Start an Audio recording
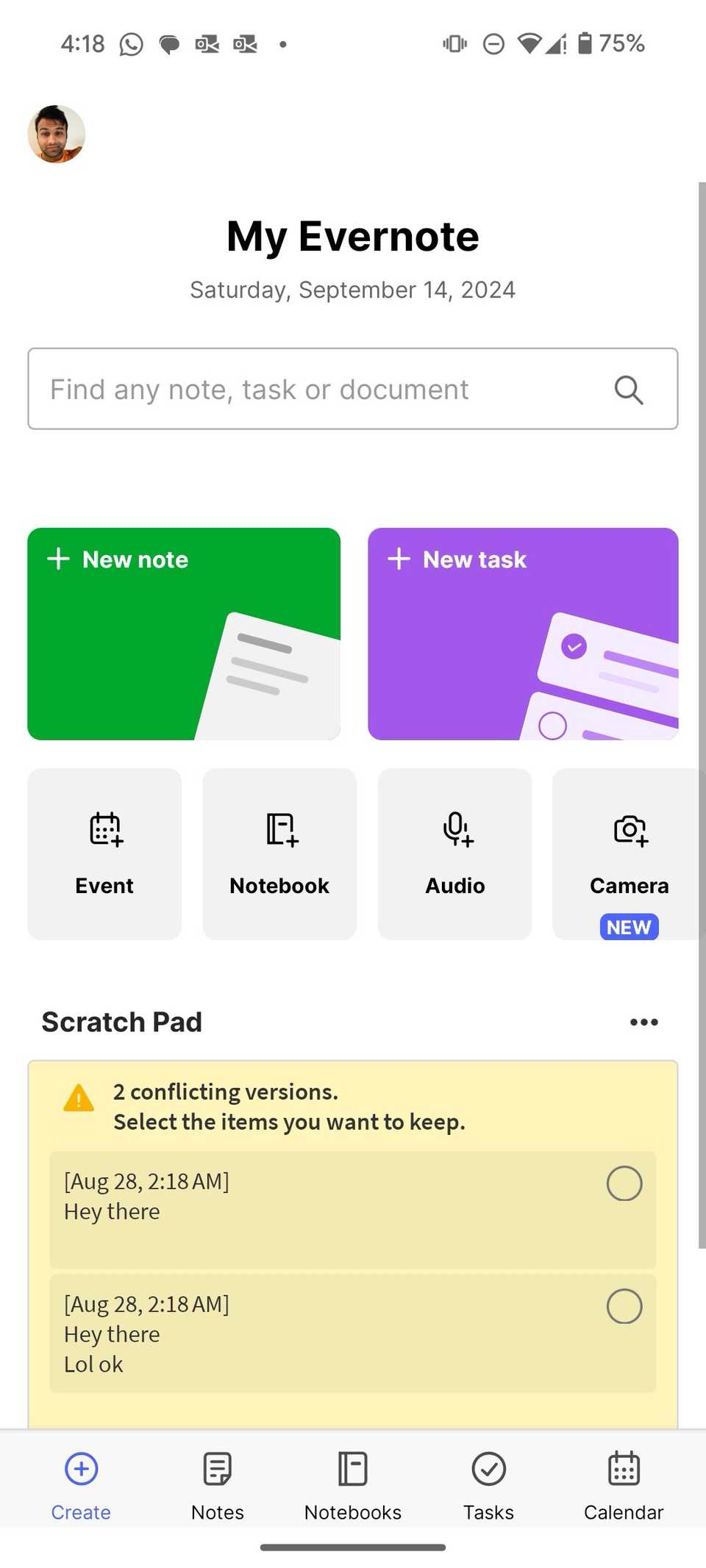 (x=454, y=853)
